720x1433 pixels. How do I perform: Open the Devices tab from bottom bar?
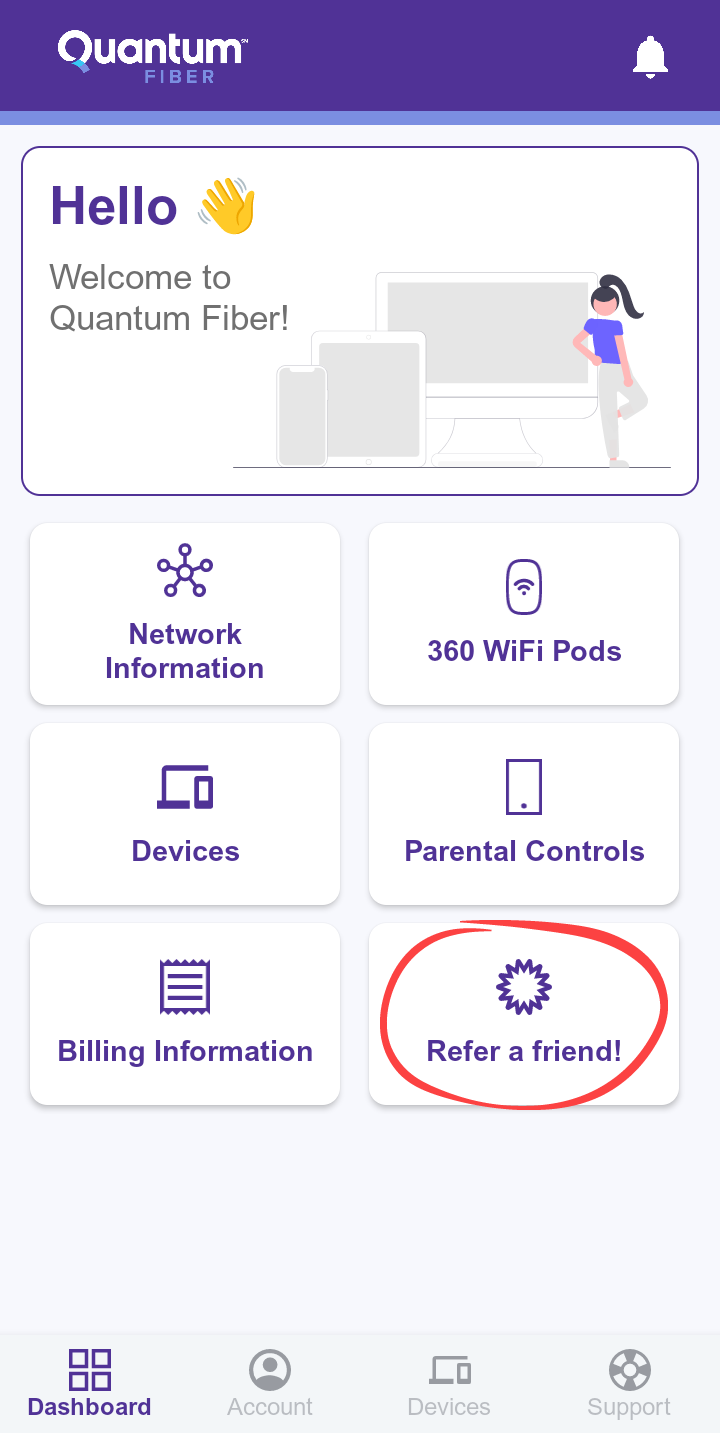click(449, 1382)
